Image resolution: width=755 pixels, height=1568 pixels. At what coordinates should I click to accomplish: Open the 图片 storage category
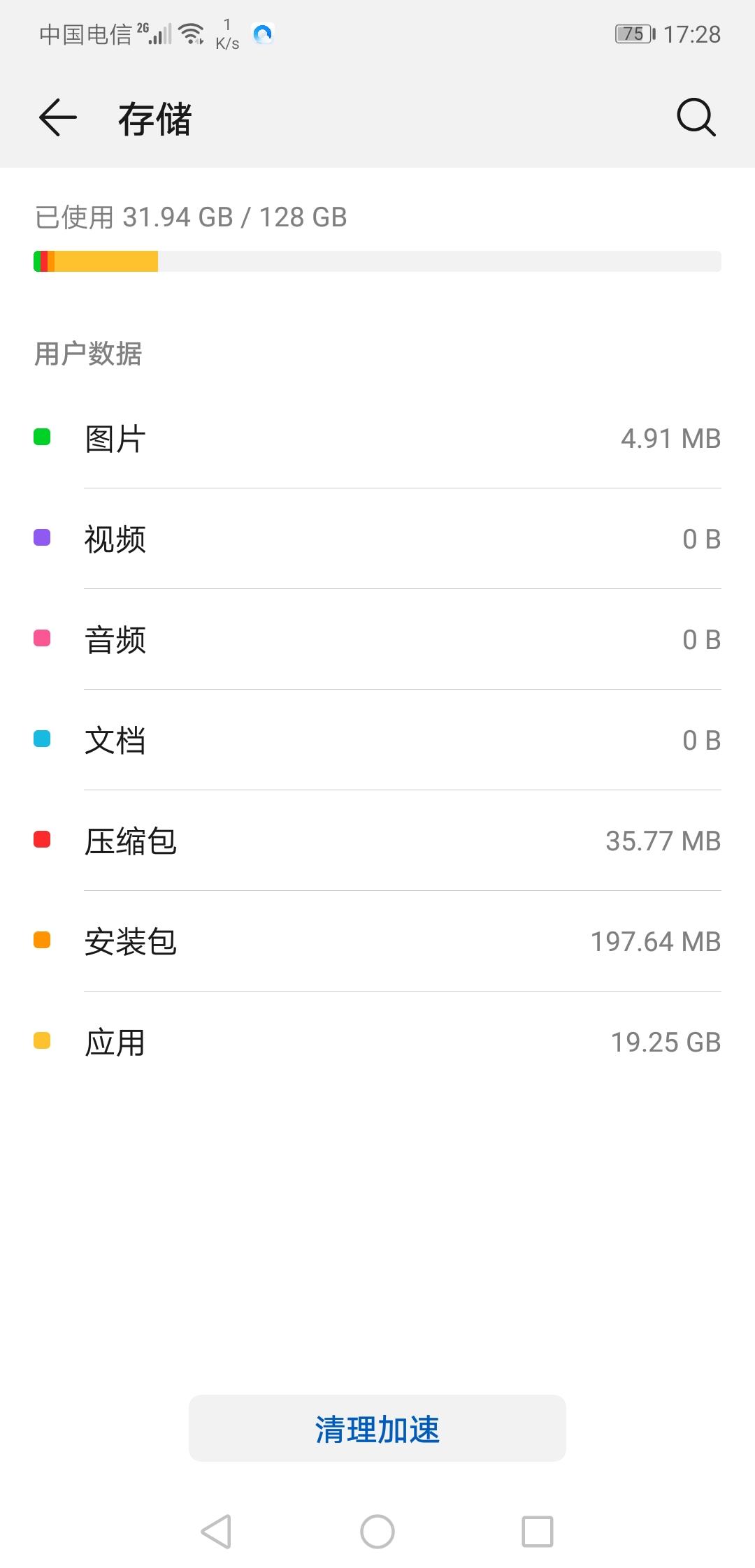(x=377, y=439)
